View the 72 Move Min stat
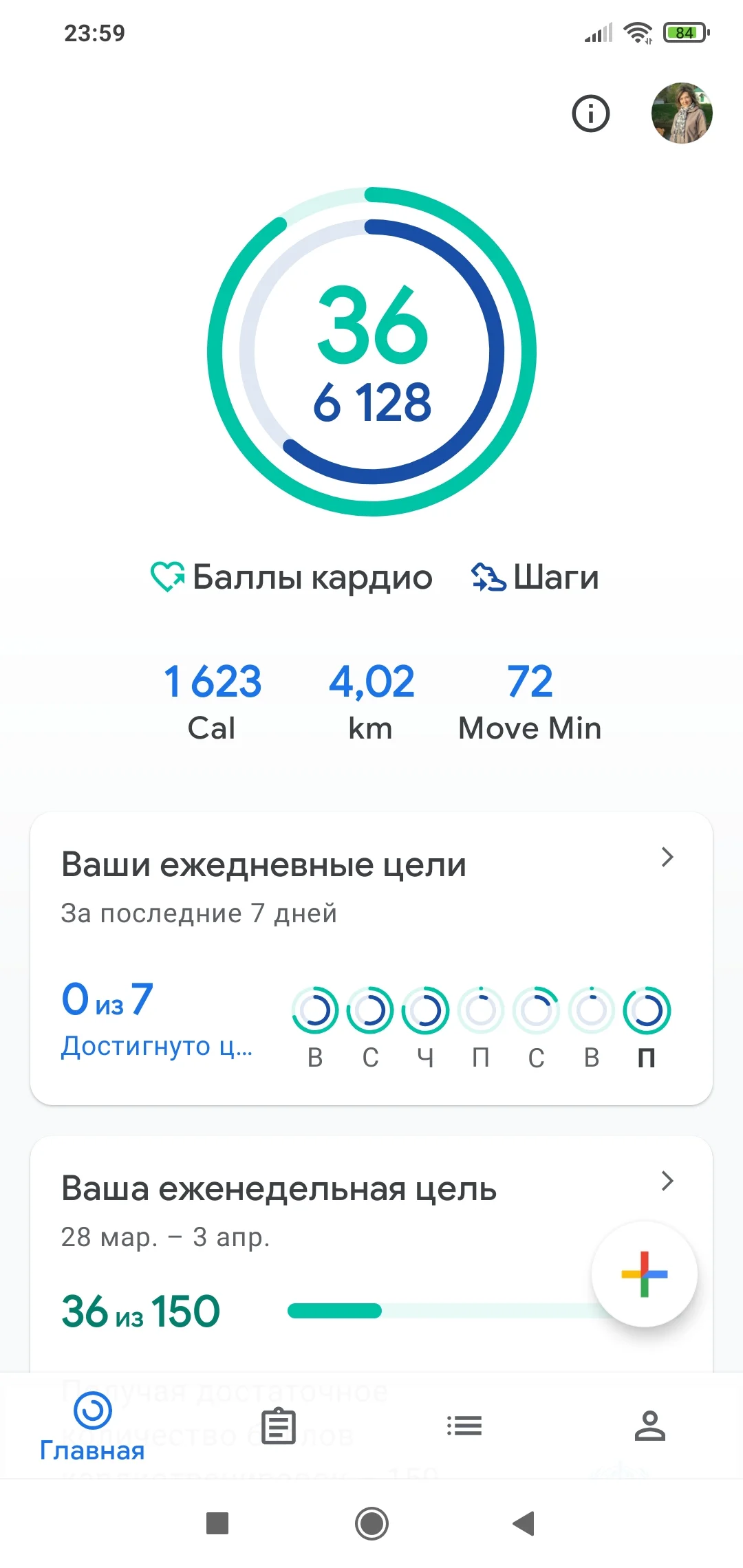 pyautogui.click(x=530, y=700)
